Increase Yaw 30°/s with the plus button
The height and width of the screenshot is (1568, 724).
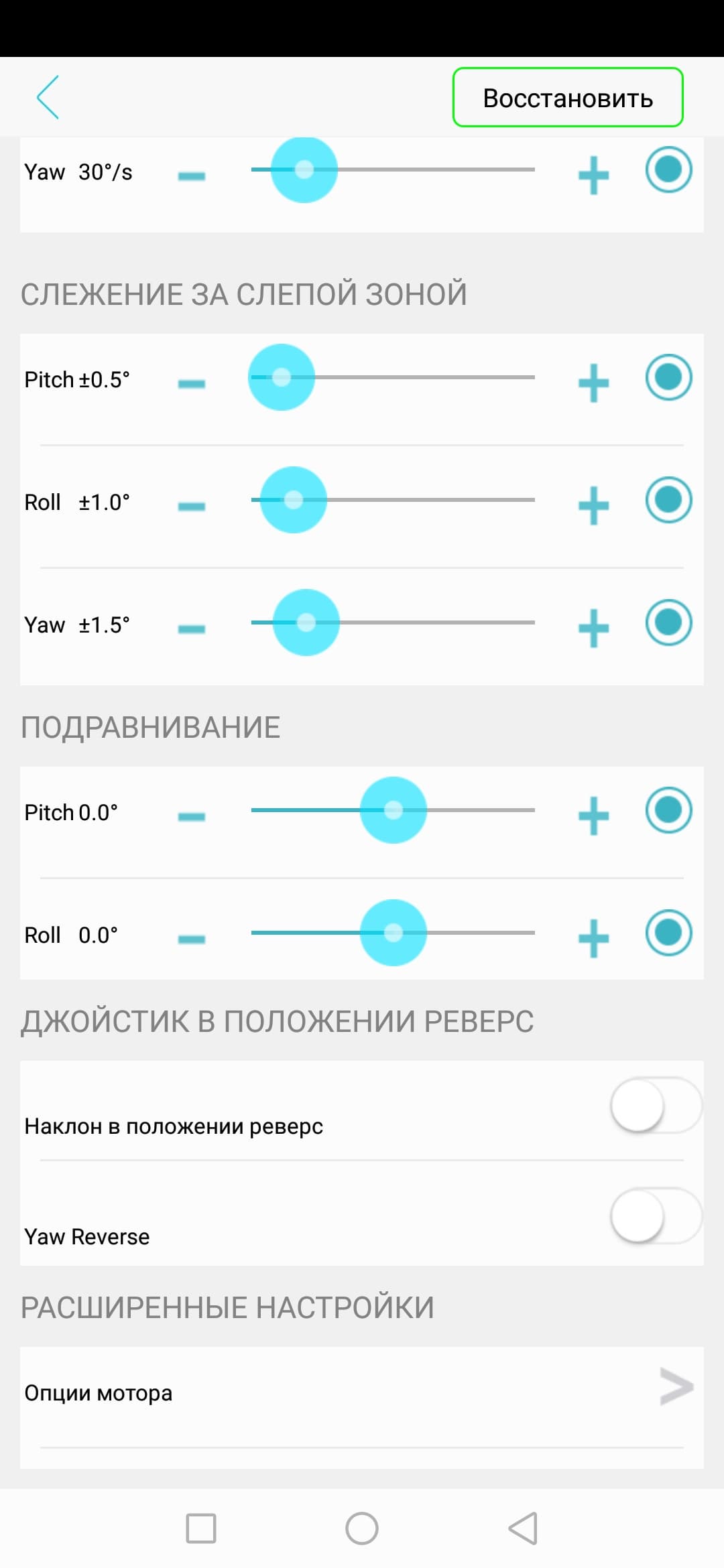click(x=593, y=176)
